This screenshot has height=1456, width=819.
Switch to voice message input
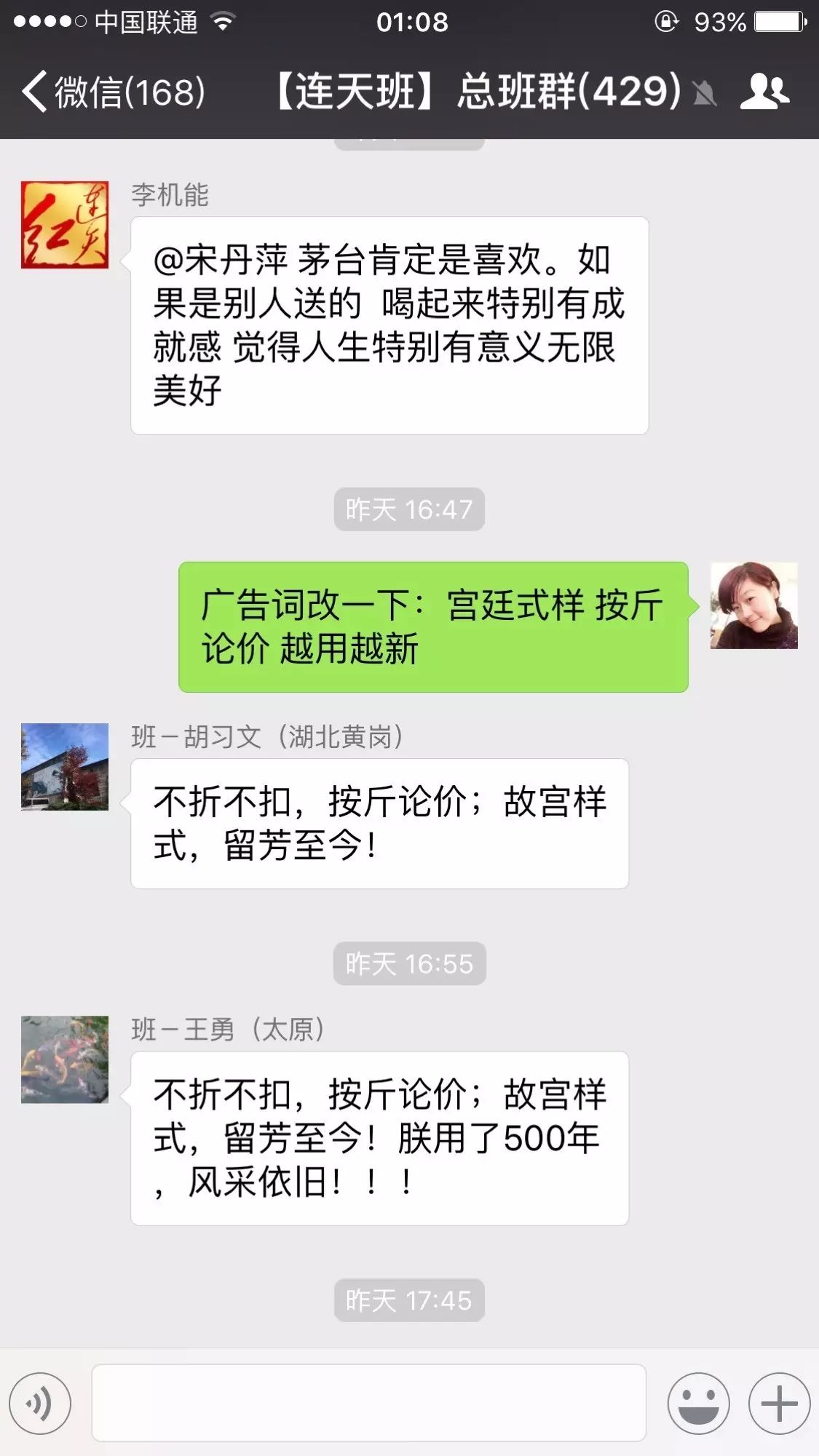click(x=40, y=1403)
